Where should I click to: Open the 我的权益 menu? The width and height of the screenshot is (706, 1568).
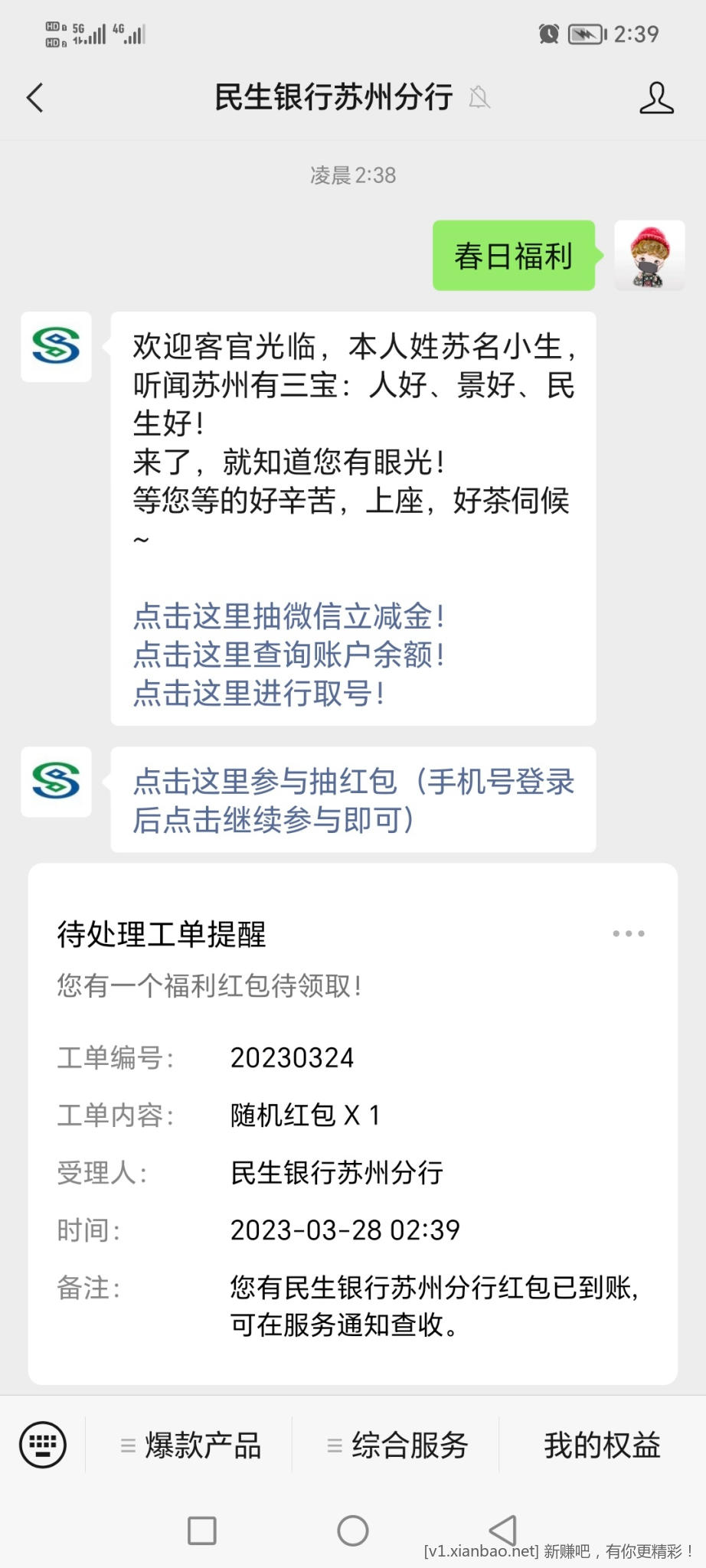click(x=602, y=1445)
